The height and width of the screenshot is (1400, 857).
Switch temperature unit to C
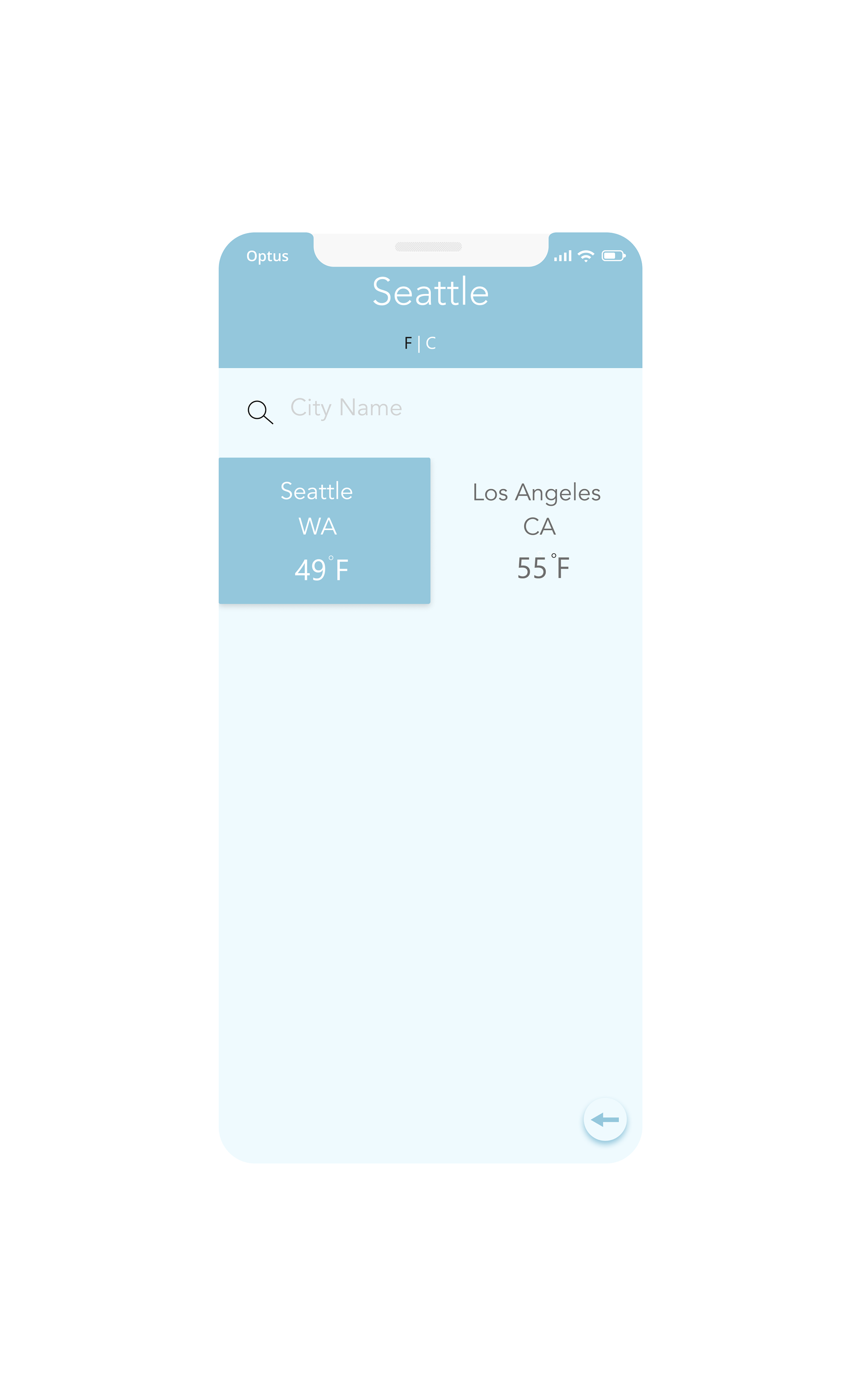point(431,342)
